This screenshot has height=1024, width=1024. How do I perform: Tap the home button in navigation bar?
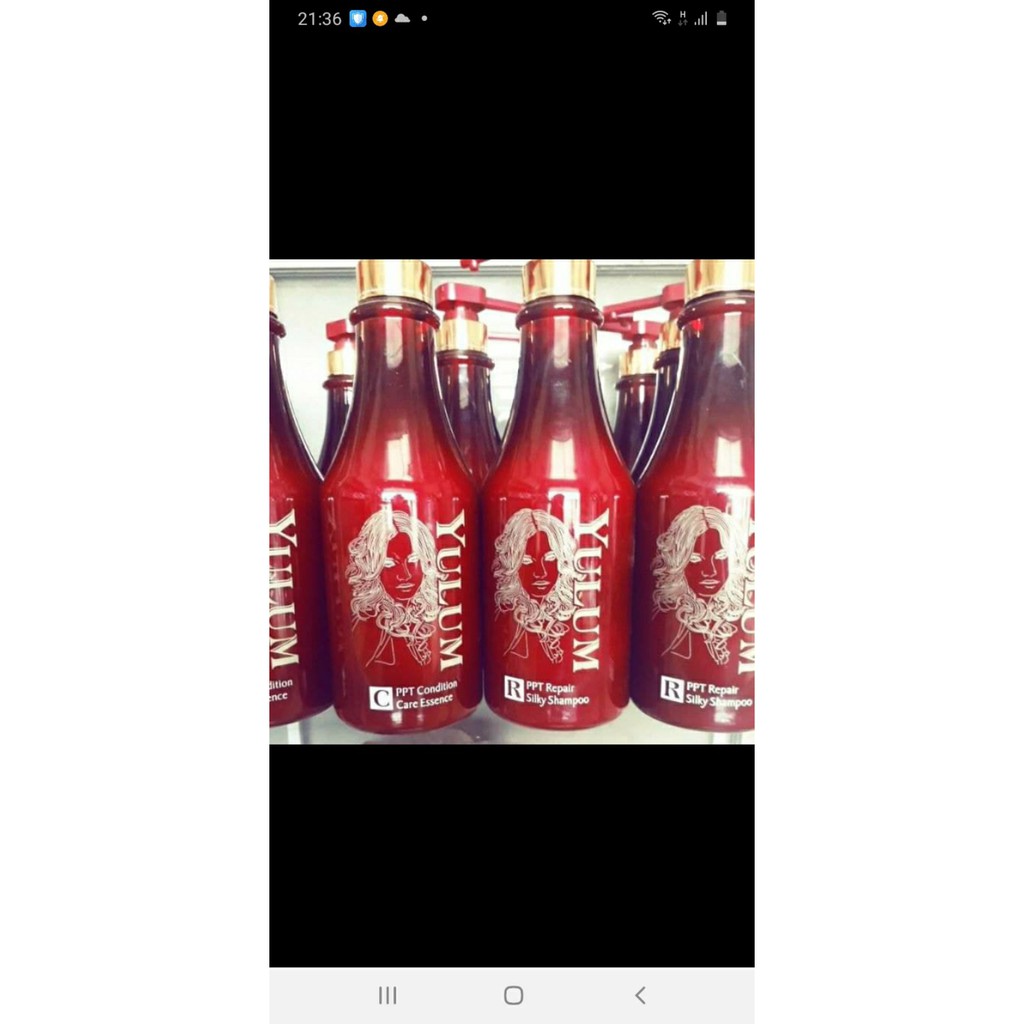[x=513, y=995]
